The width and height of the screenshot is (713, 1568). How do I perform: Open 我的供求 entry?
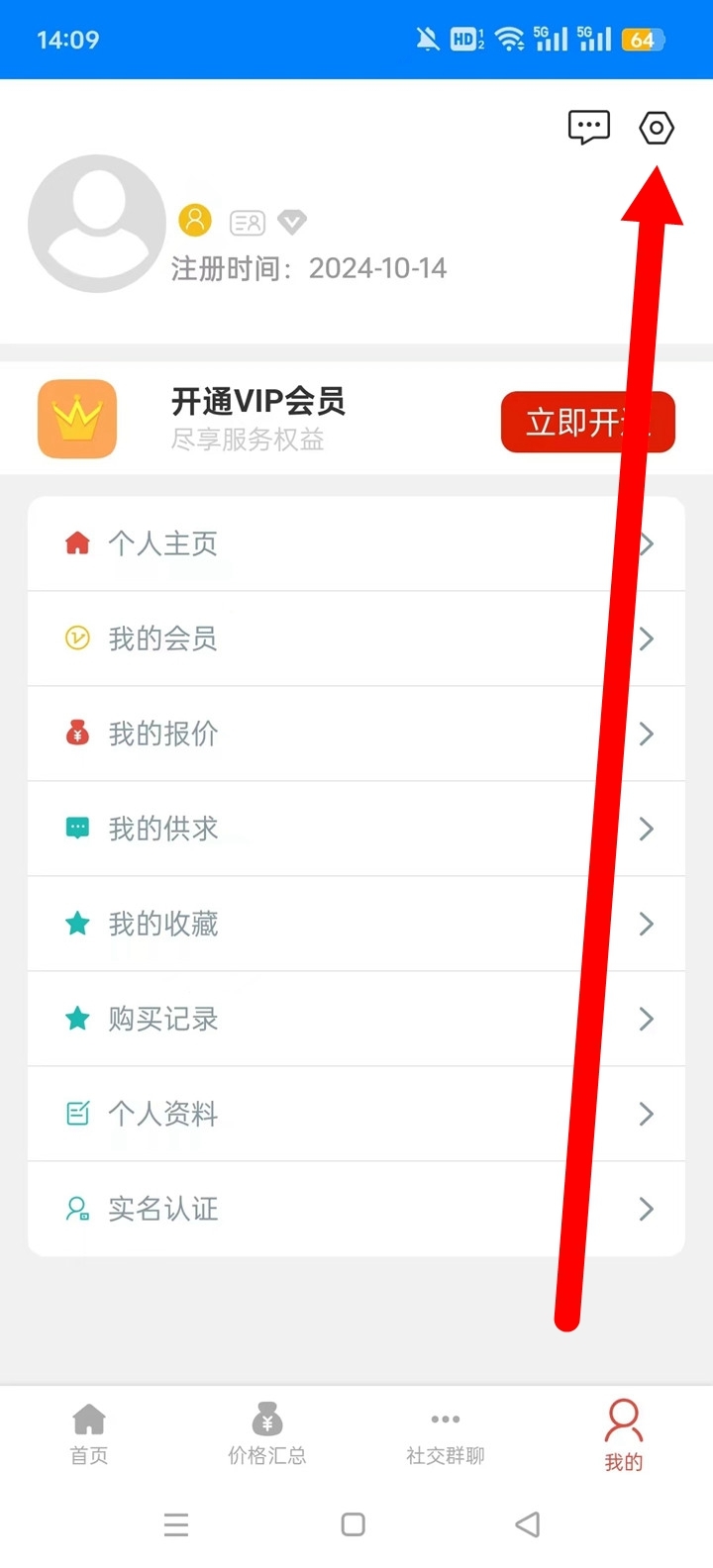pyautogui.click(x=356, y=829)
